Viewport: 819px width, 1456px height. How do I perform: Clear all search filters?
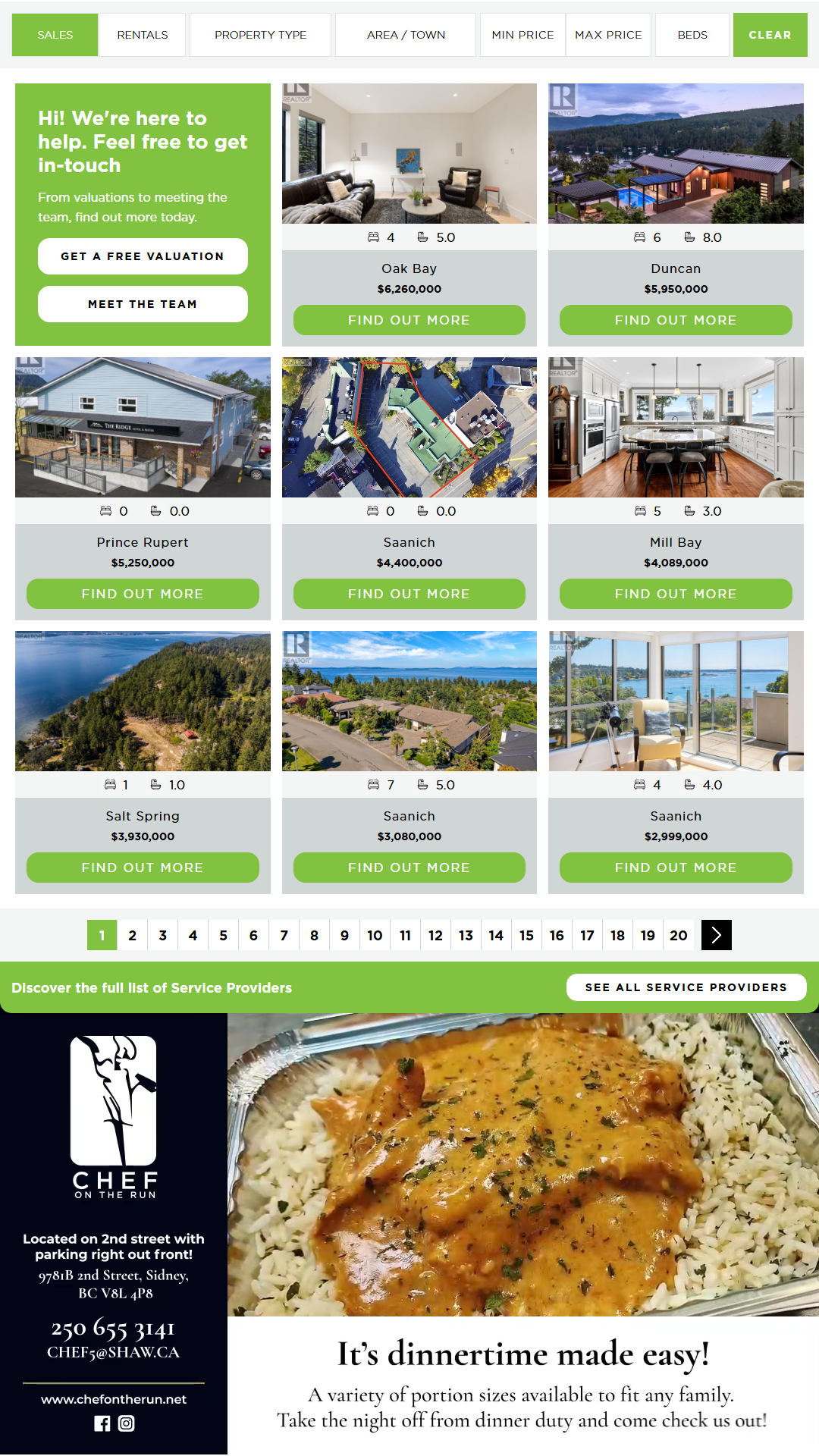click(770, 35)
